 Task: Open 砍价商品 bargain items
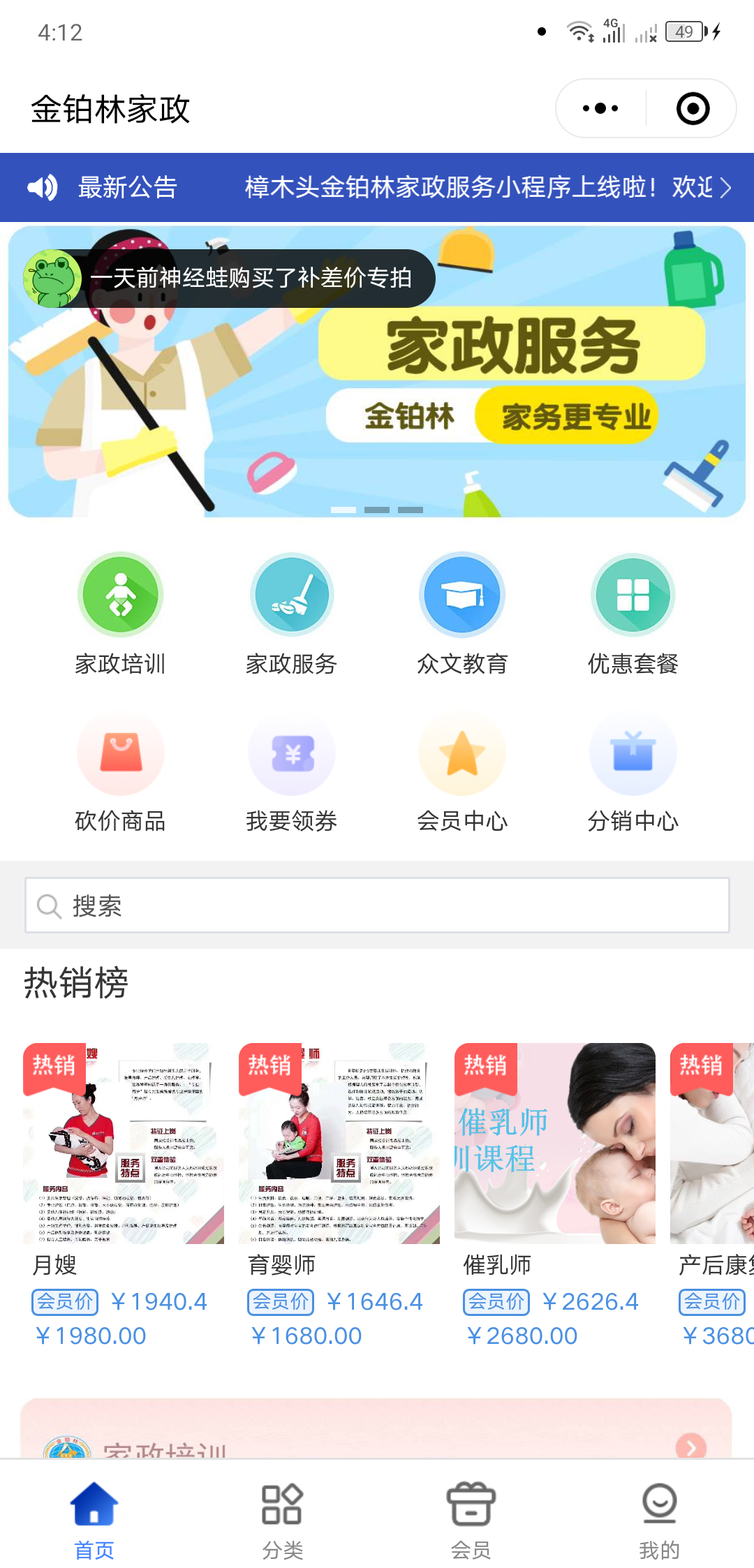(x=120, y=771)
